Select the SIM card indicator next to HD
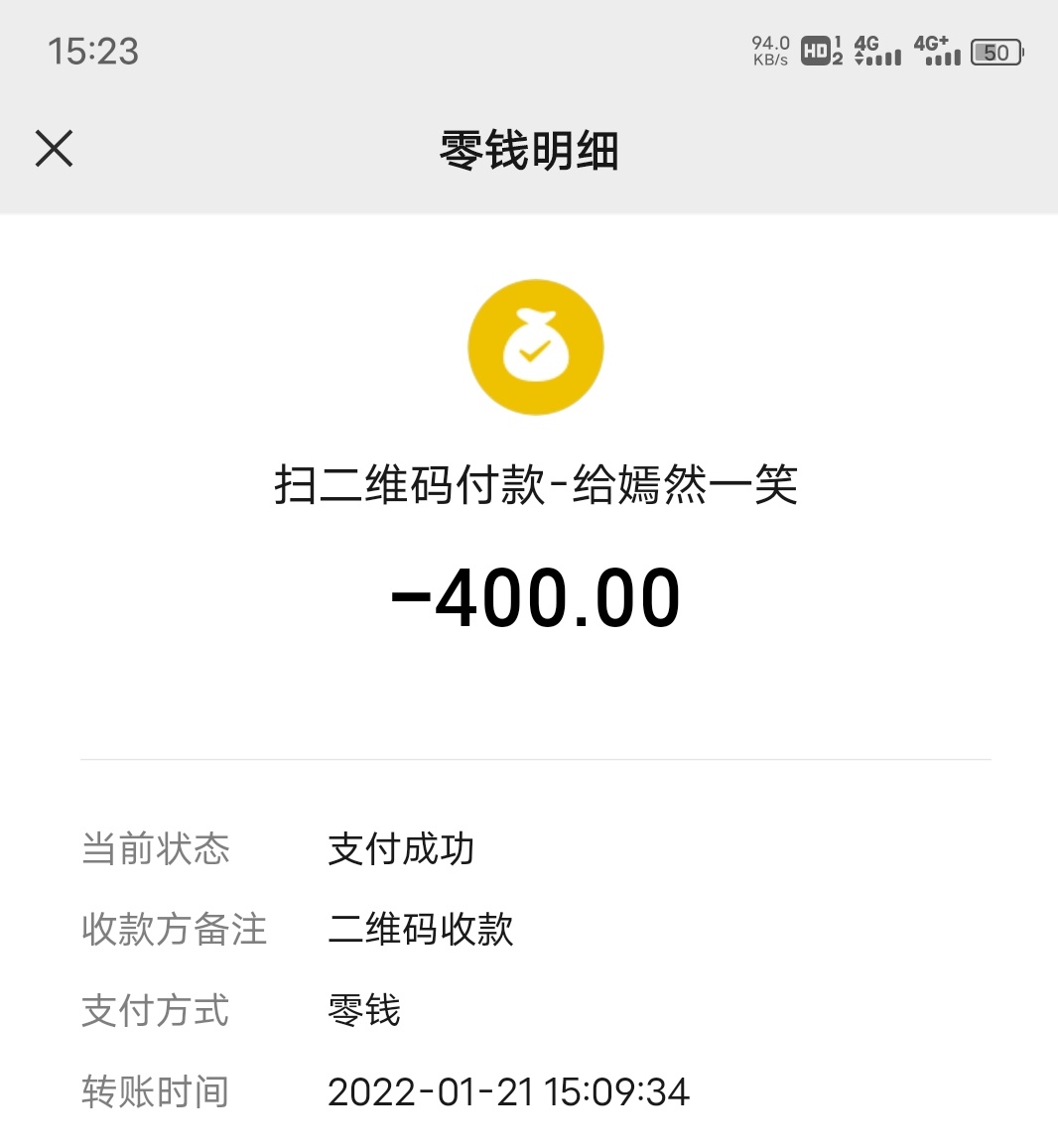The width and height of the screenshot is (1058, 1148). pyautogui.click(x=839, y=51)
